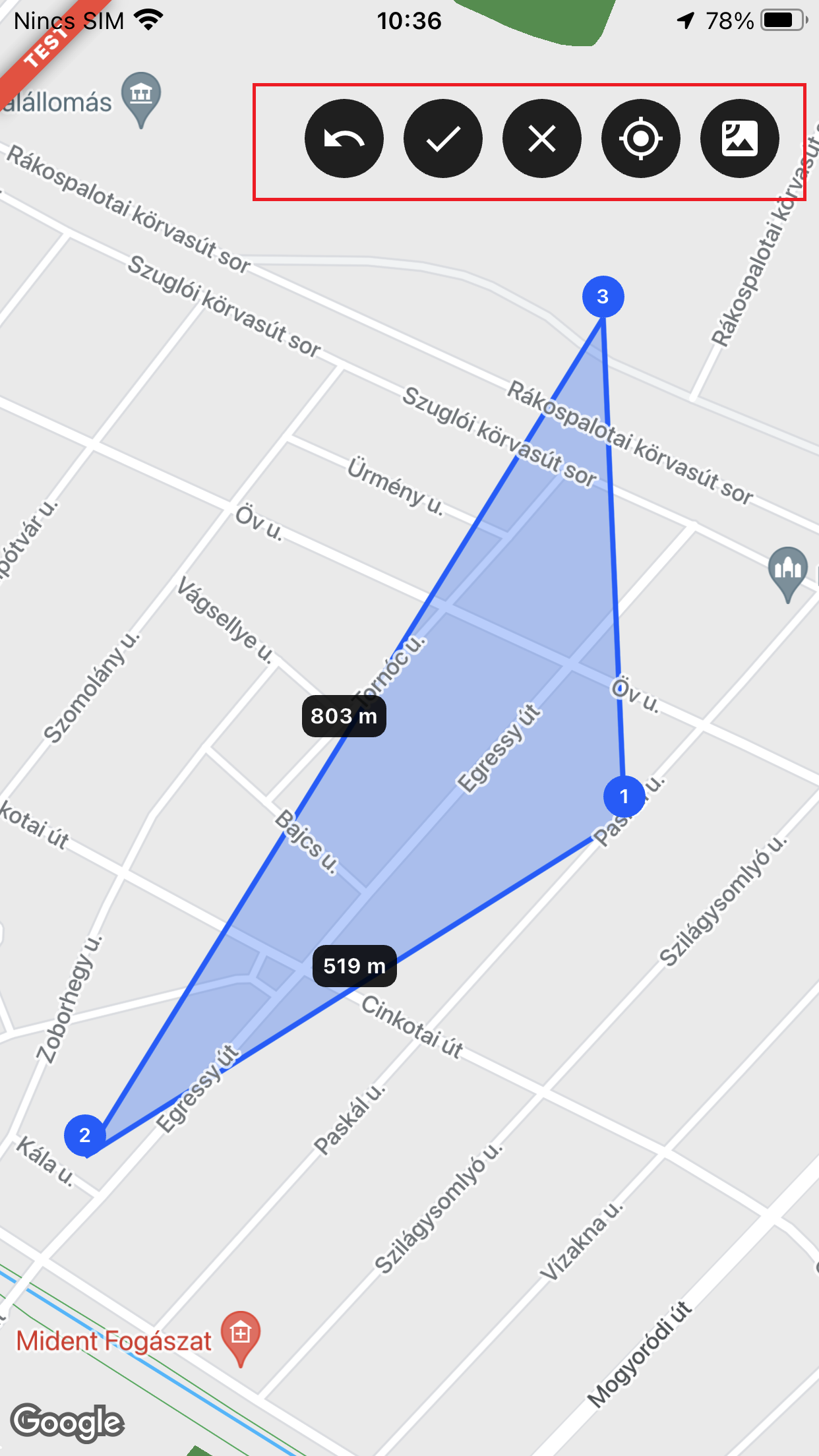Select polygon point 1 marker
This screenshot has width=819, height=1456.
[624, 796]
